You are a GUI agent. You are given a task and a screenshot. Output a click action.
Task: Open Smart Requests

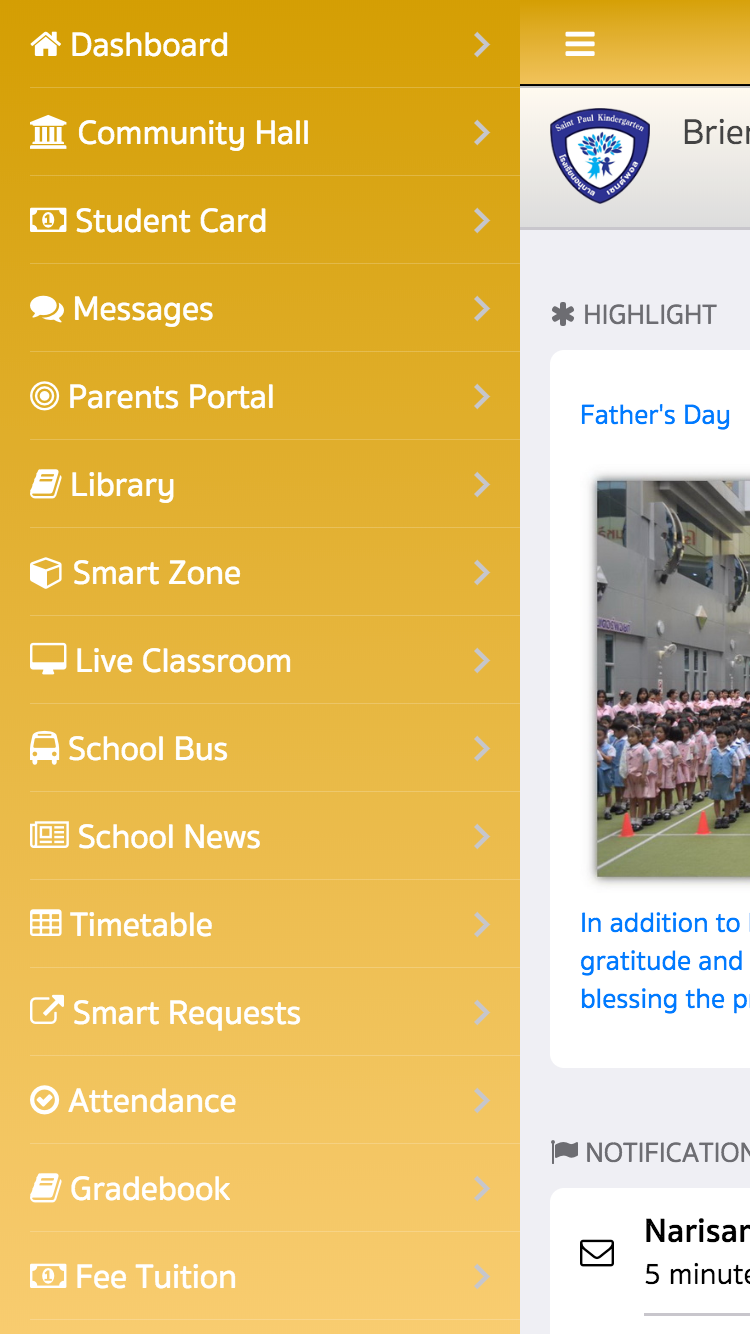(x=186, y=1013)
